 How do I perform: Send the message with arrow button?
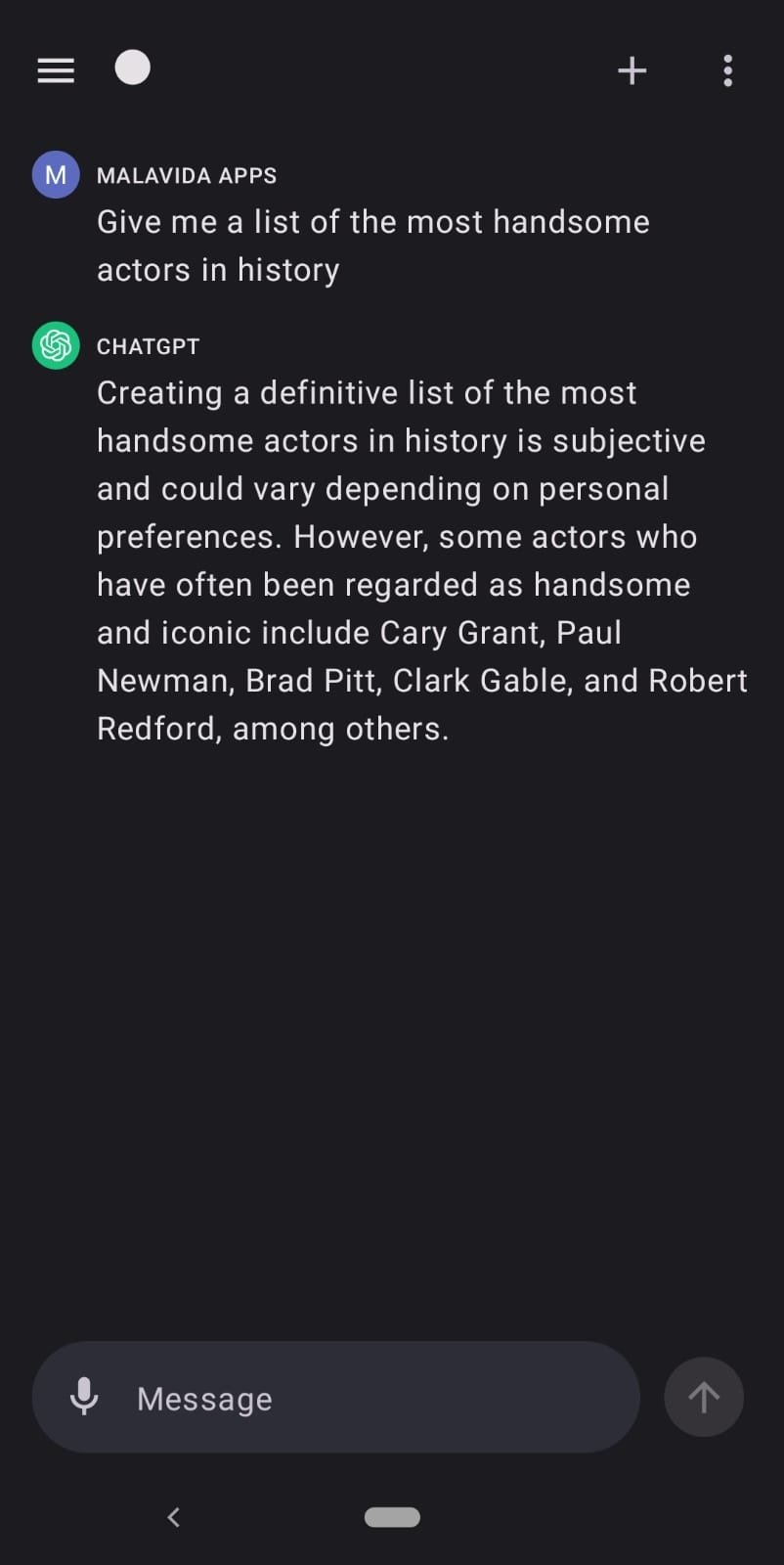pos(703,1397)
